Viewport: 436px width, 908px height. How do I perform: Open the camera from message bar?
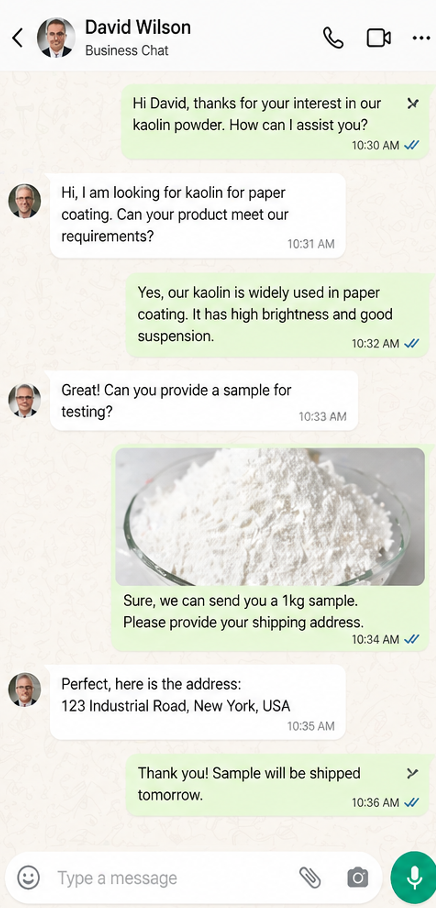click(358, 878)
